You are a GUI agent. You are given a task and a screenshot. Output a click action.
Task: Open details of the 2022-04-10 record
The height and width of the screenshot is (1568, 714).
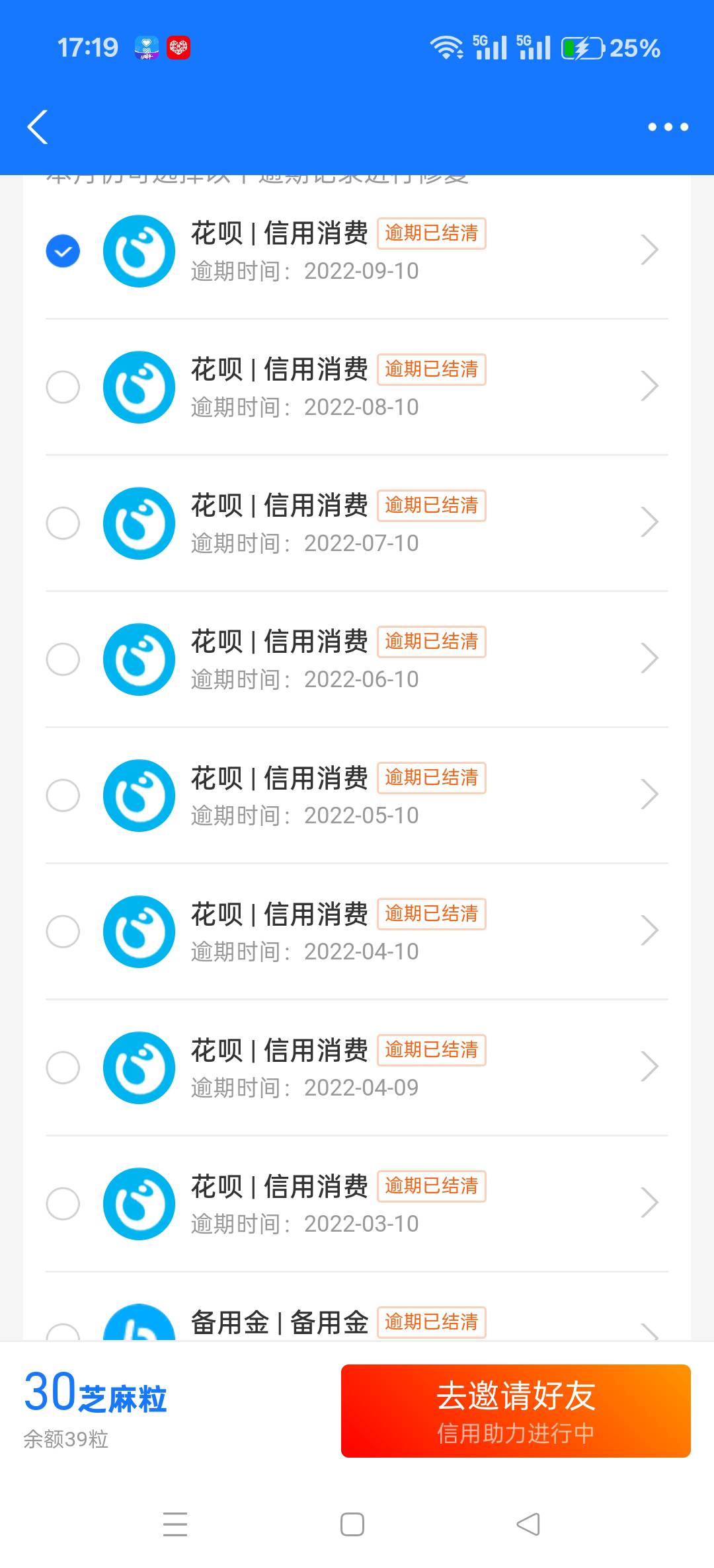click(357, 932)
